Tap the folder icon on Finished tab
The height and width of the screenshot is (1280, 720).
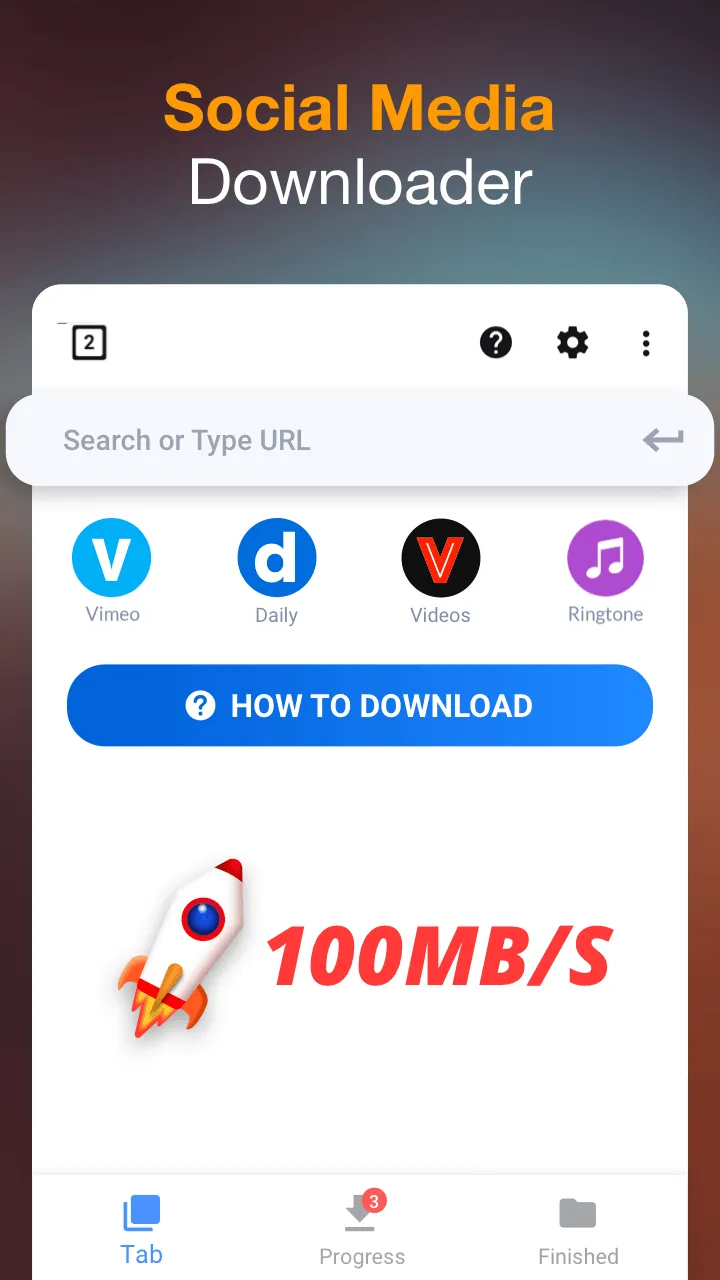click(x=578, y=1212)
